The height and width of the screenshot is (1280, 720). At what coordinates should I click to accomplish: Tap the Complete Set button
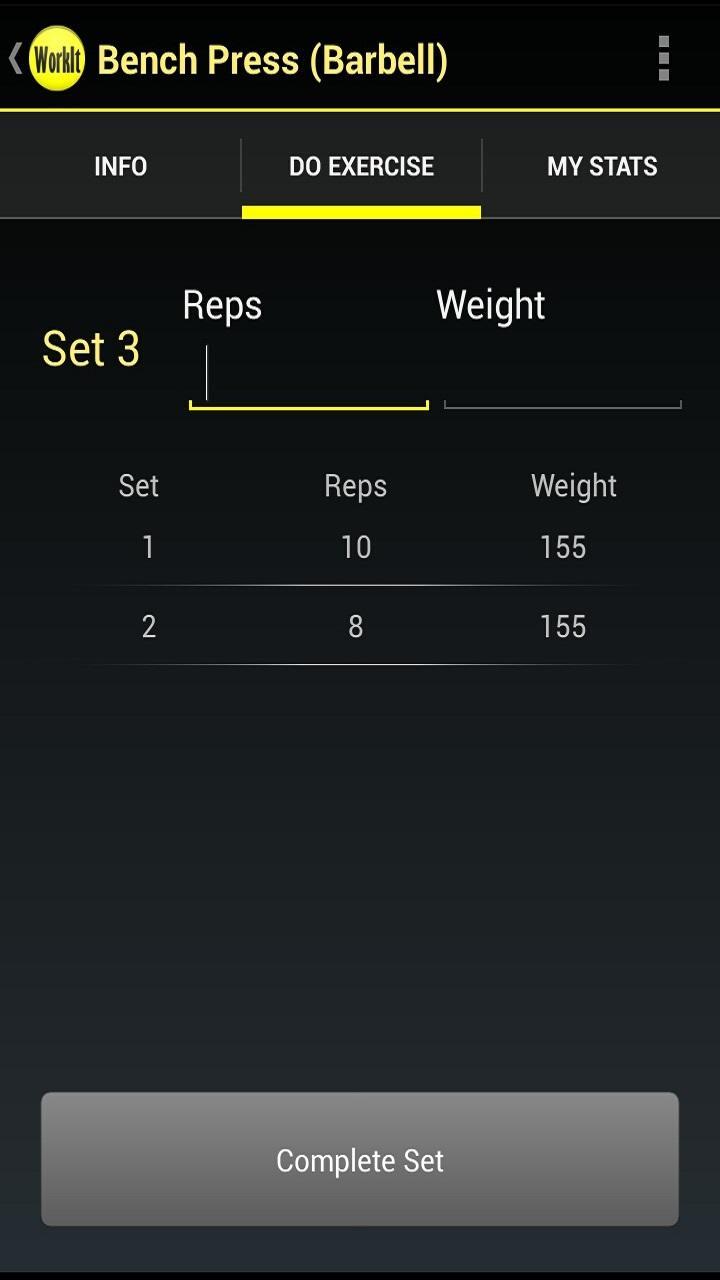point(360,1159)
